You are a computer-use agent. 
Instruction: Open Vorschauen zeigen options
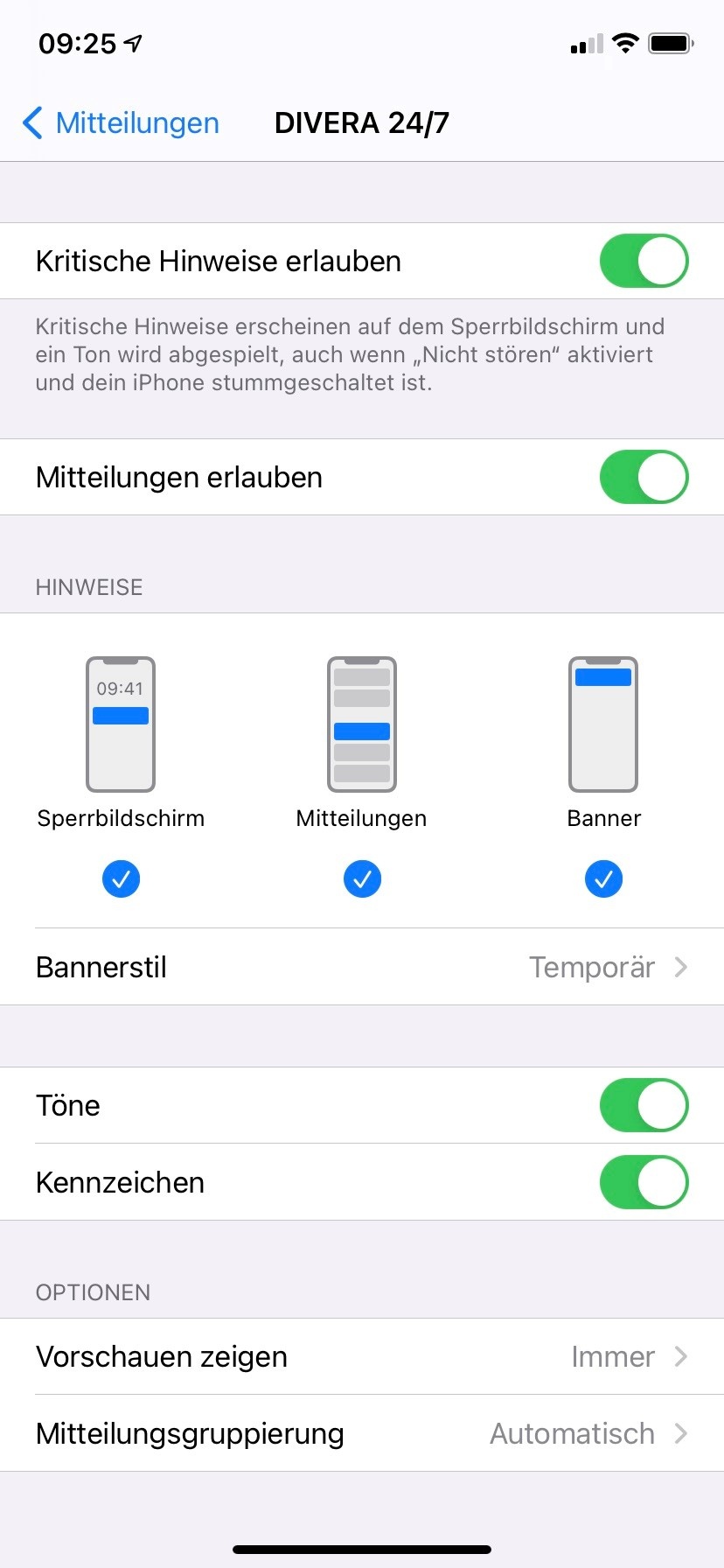362,1356
